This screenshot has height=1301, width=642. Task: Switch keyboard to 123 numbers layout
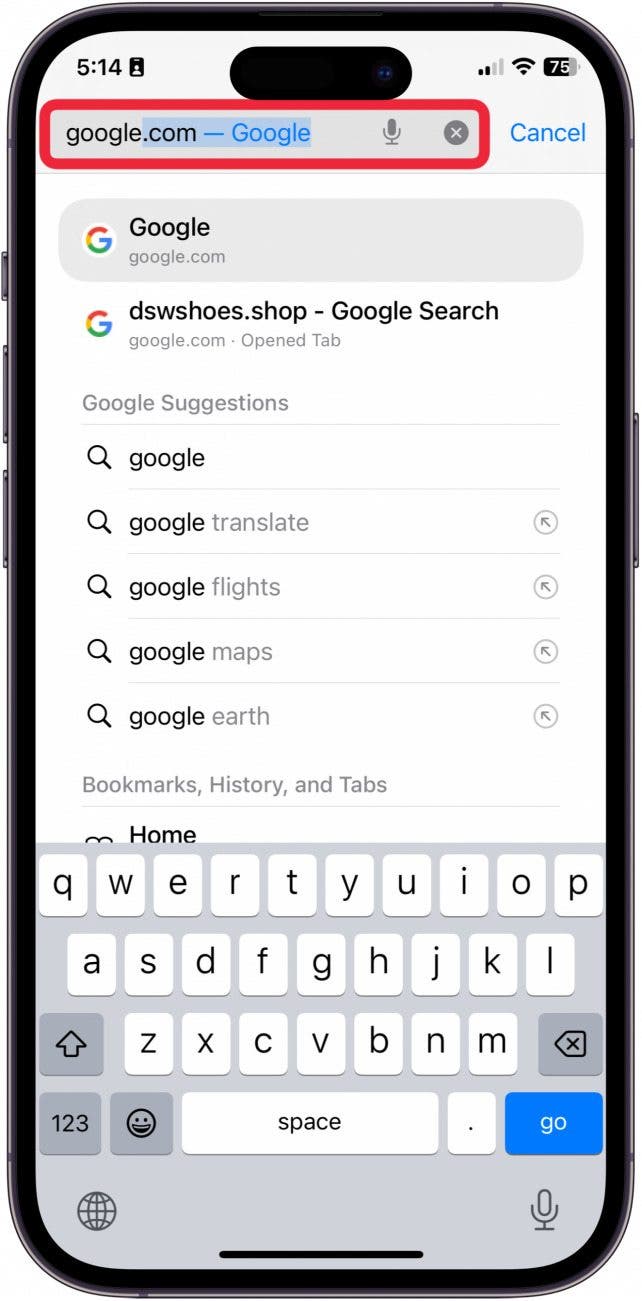[70, 1123]
